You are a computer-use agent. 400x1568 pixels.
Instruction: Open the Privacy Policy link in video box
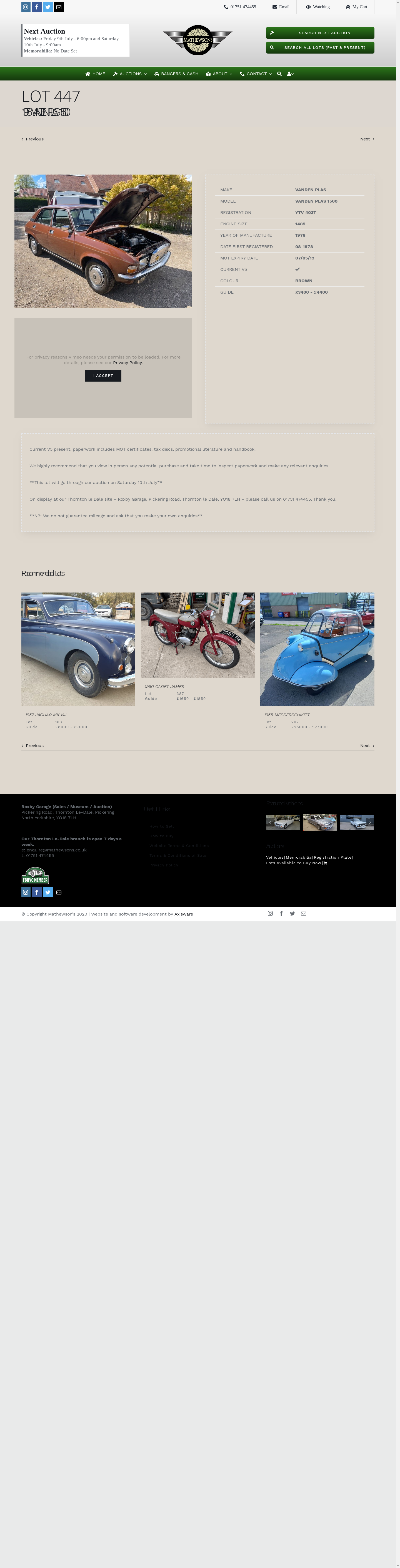(127, 363)
